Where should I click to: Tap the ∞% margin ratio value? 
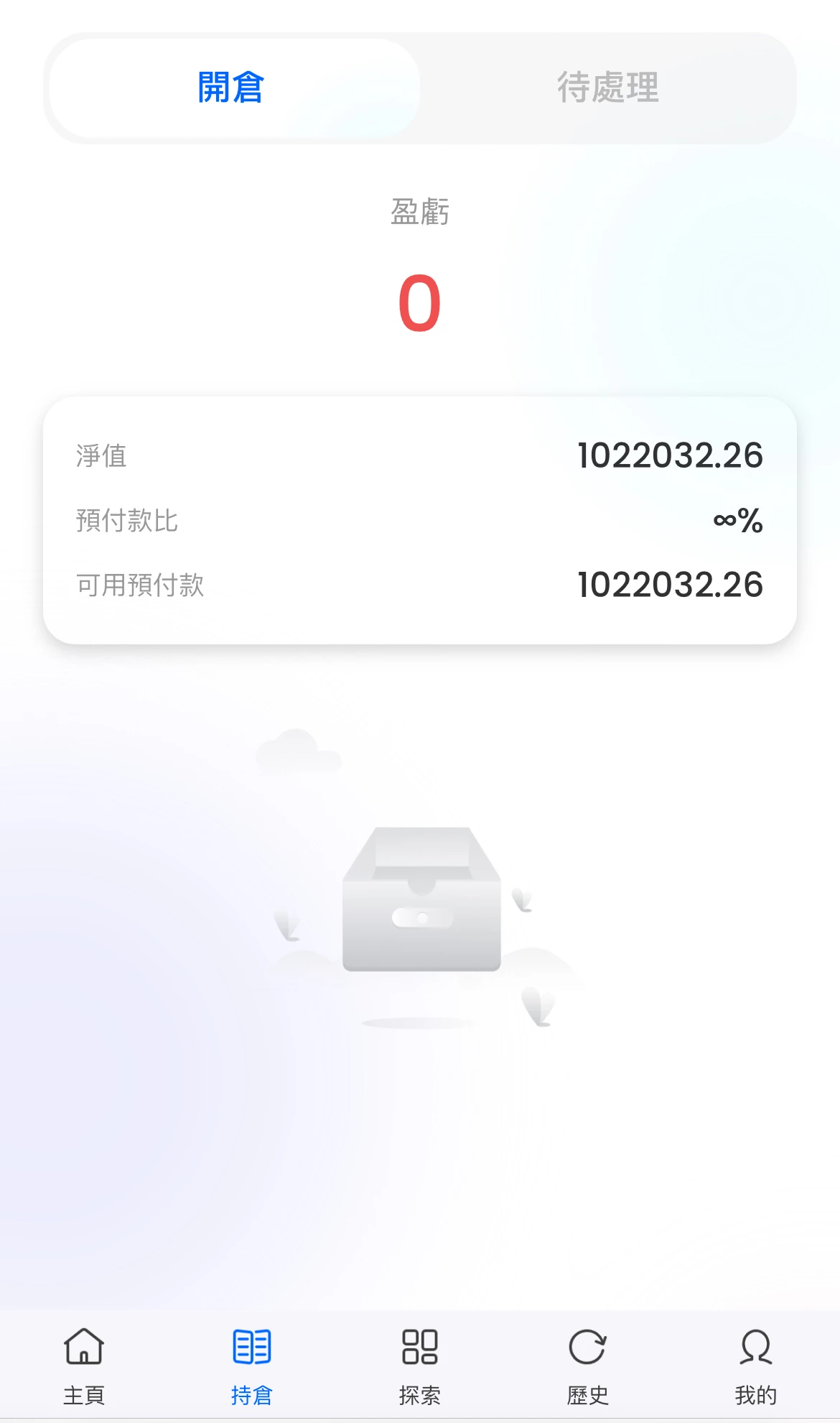point(735,522)
